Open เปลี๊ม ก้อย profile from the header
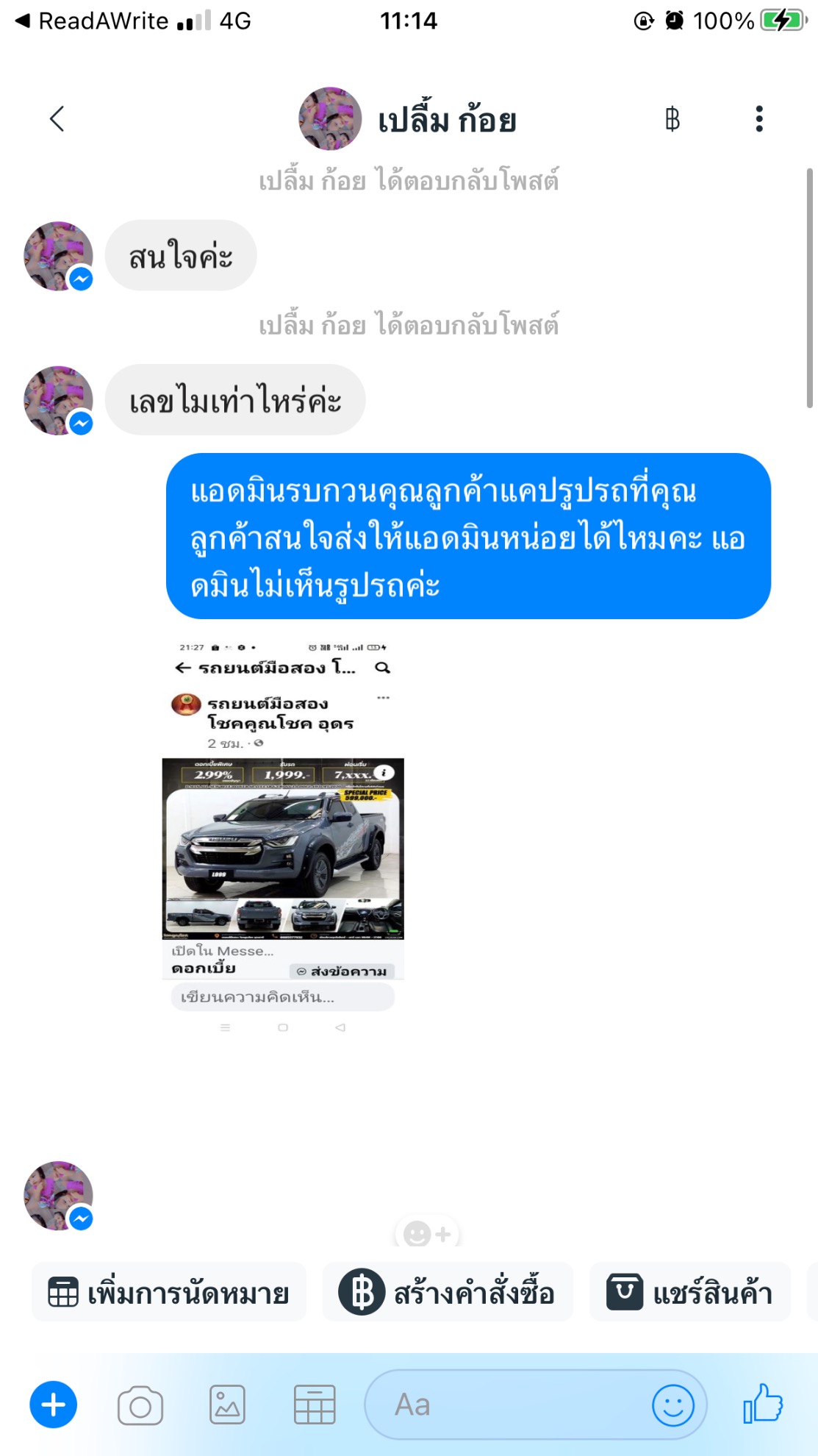The height and width of the screenshot is (1456, 818). point(408,119)
